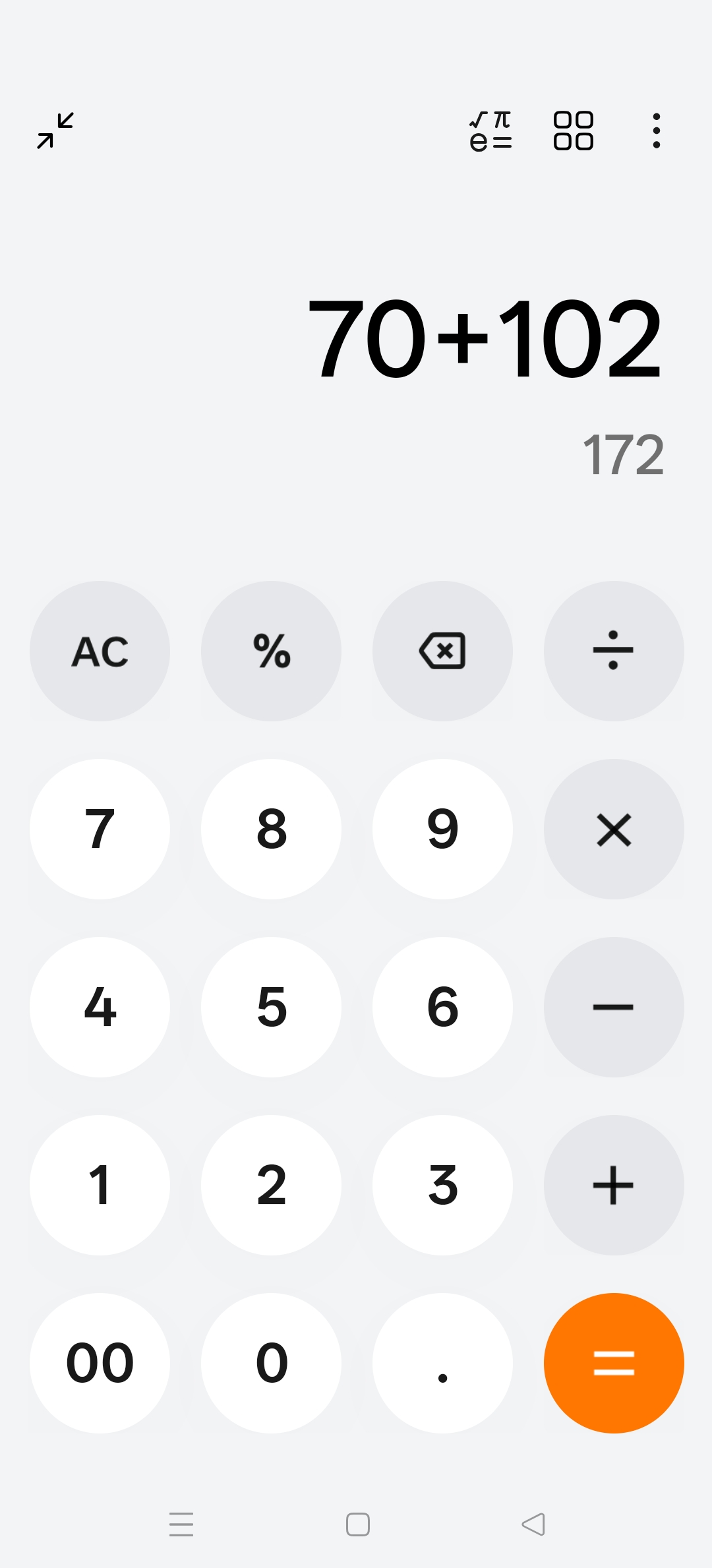Insert a decimal point
Viewport: 712px width, 1568px height.
442,1363
